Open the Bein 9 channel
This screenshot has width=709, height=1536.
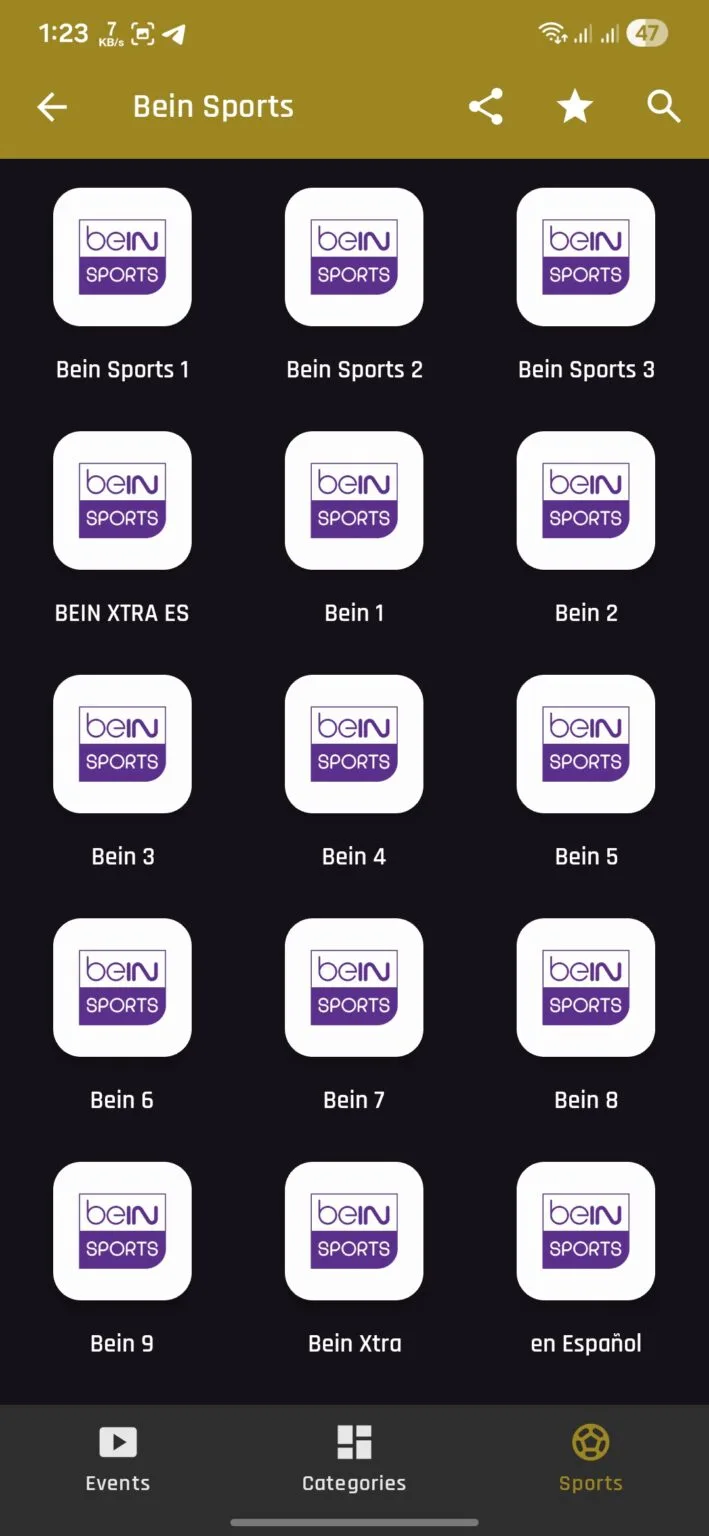[x=122, y=1231]
